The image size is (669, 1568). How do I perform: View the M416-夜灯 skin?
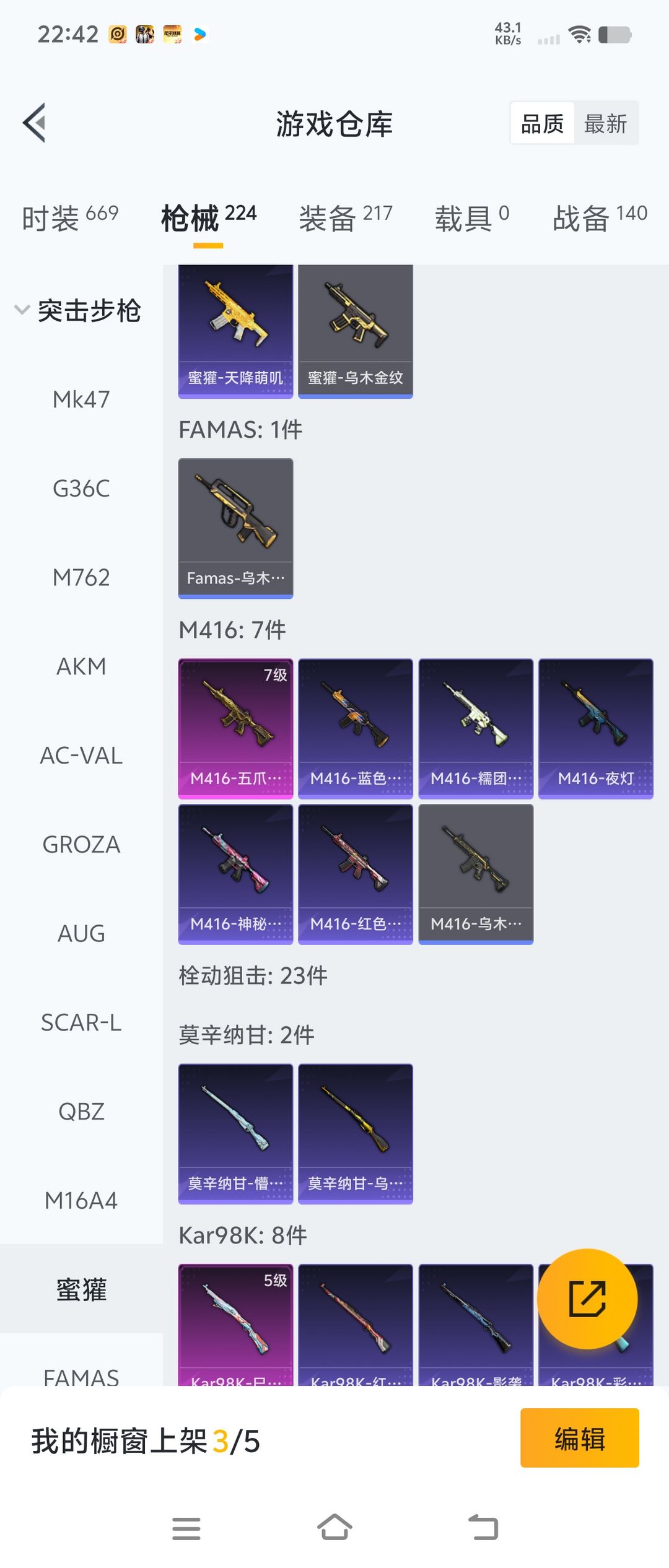596,729
